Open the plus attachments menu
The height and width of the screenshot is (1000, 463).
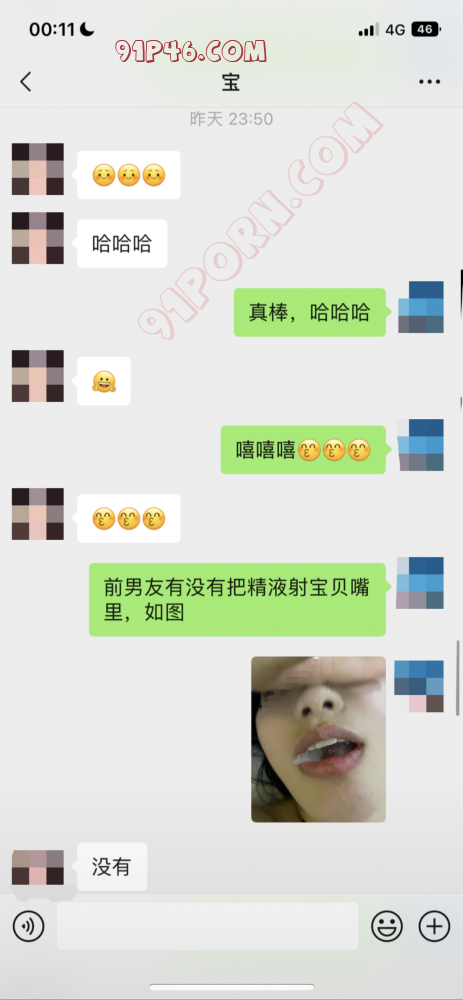point(434,926)
